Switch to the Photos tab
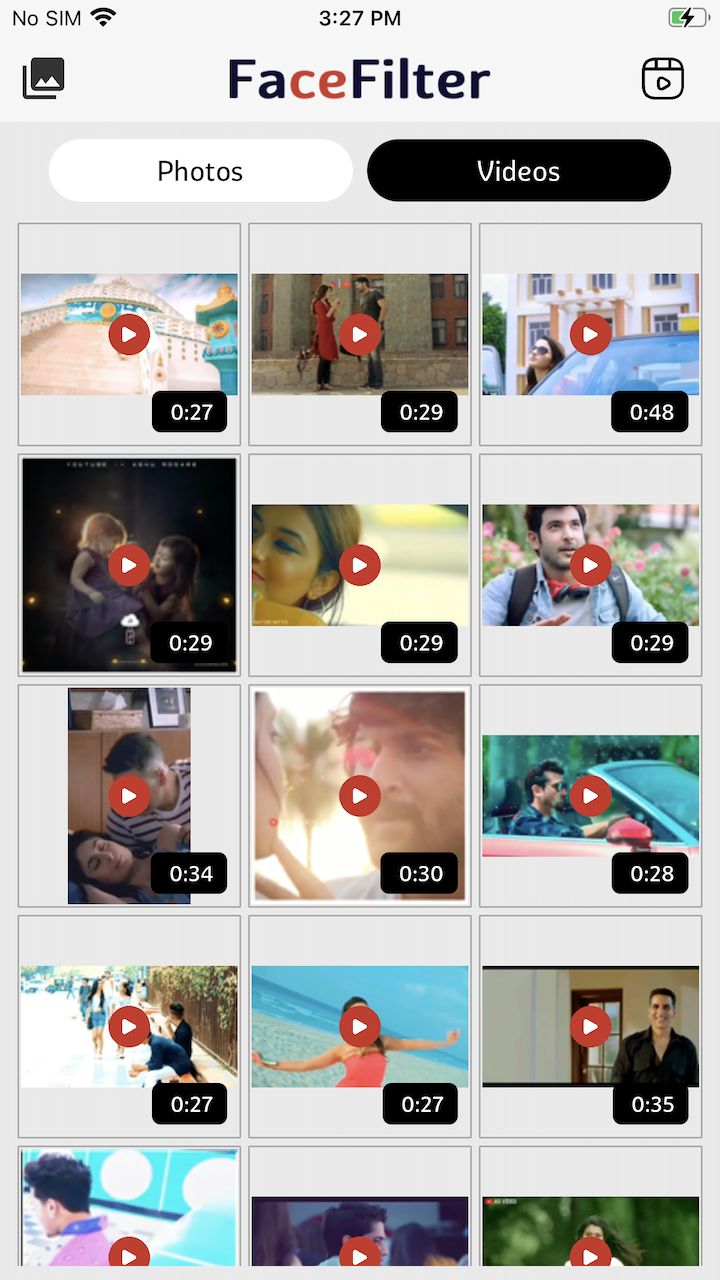 pyautogui.click(x=200, y=171)
